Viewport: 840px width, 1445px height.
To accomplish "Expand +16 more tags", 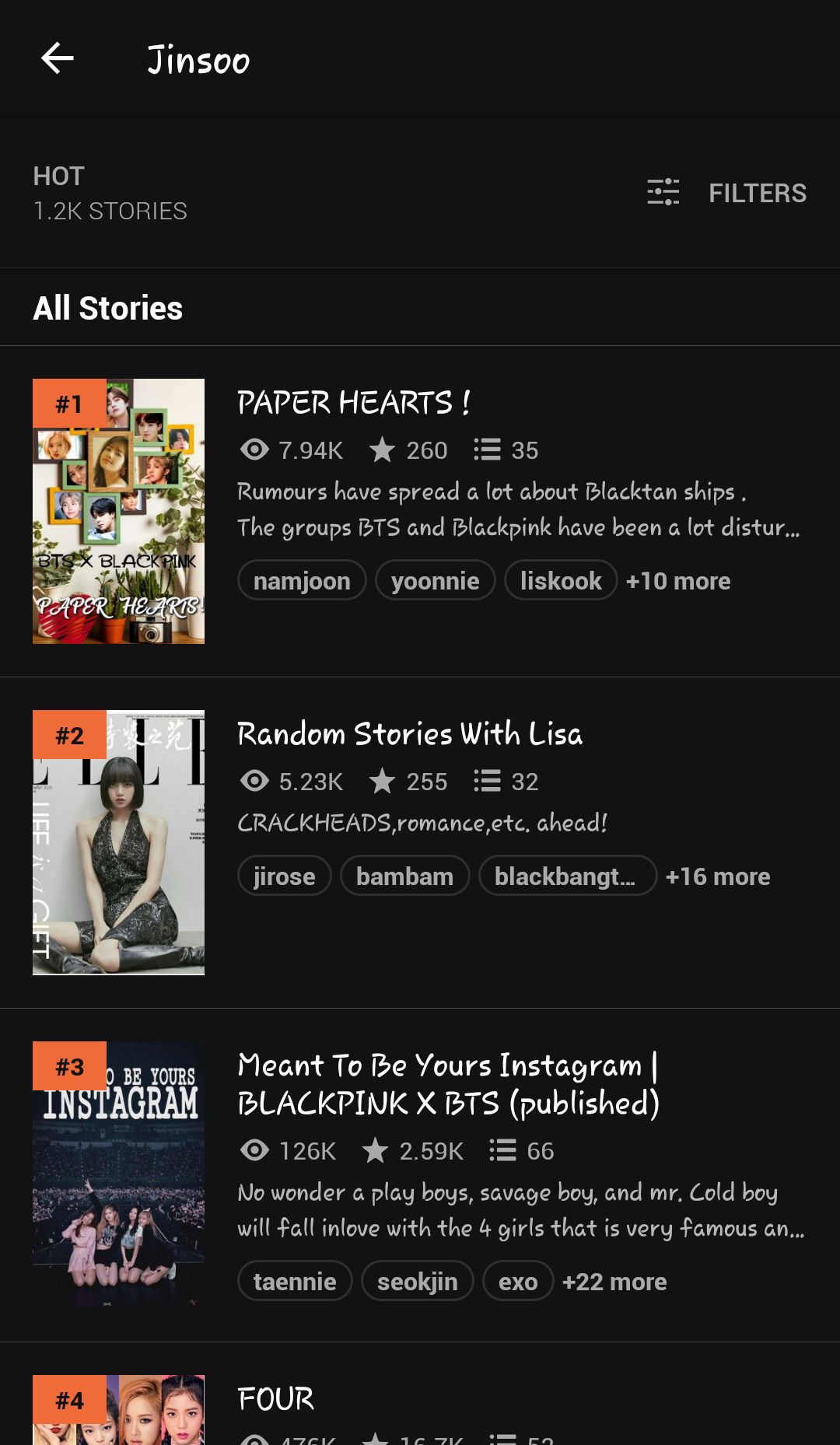I will 718,876.
